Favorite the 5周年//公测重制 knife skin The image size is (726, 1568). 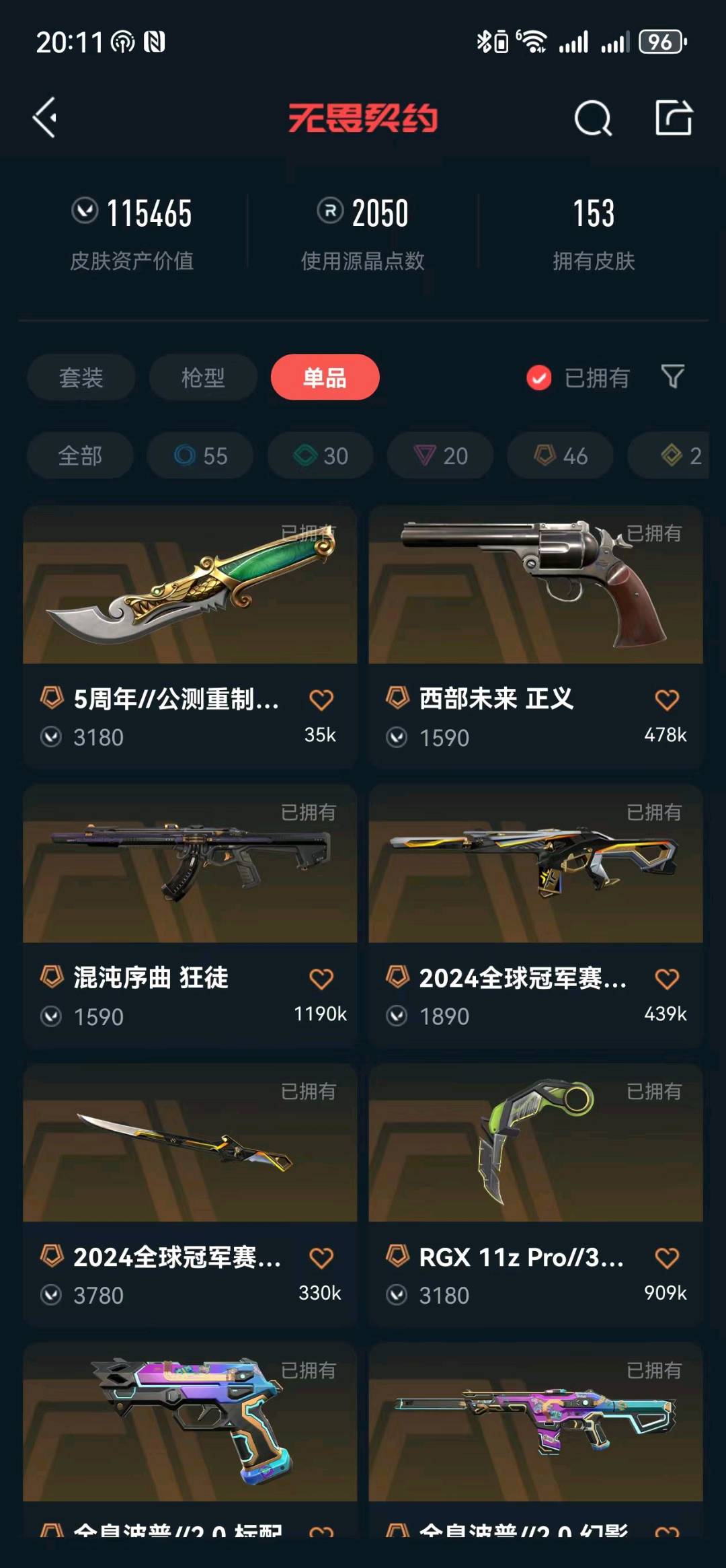(x=321, y=700)
